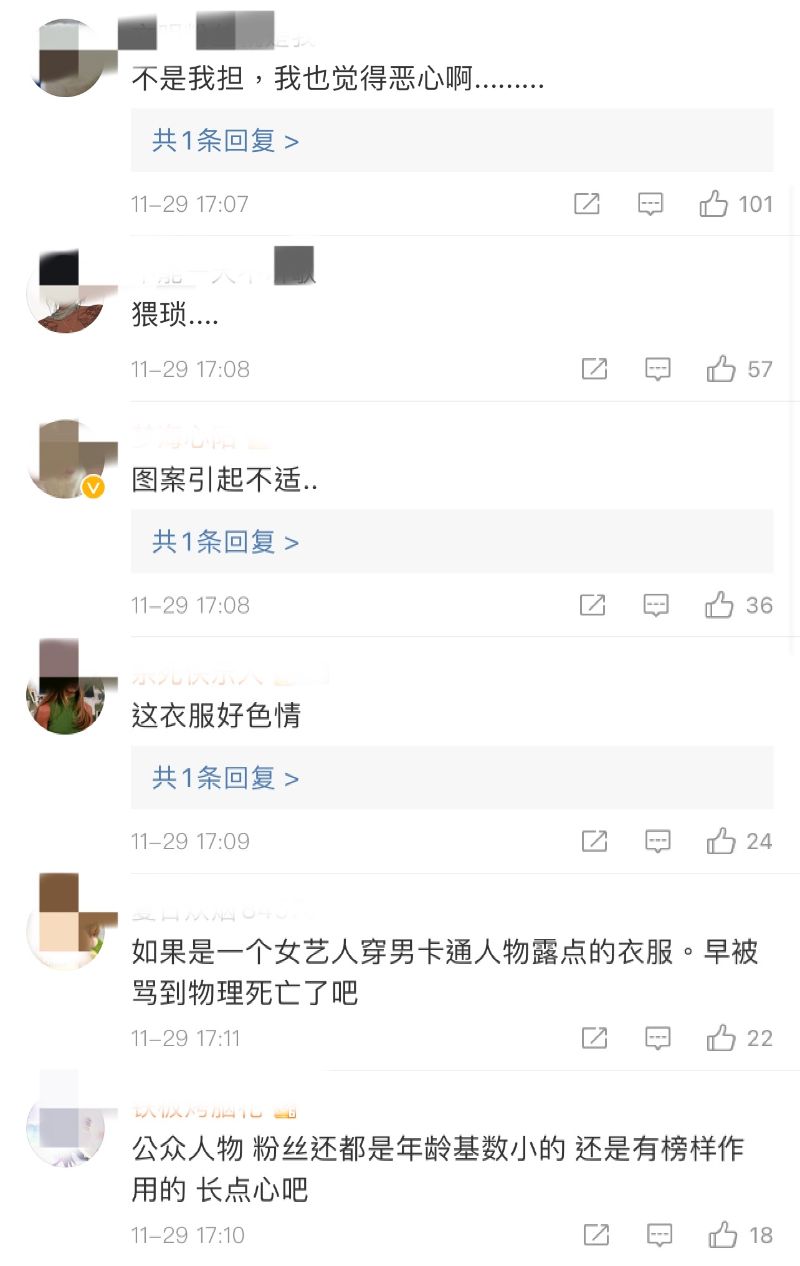Reply to comment about '女艺人穿男卡通人物'
This screenshot has width=800, height=1266.
click(x=657, y=1038)
